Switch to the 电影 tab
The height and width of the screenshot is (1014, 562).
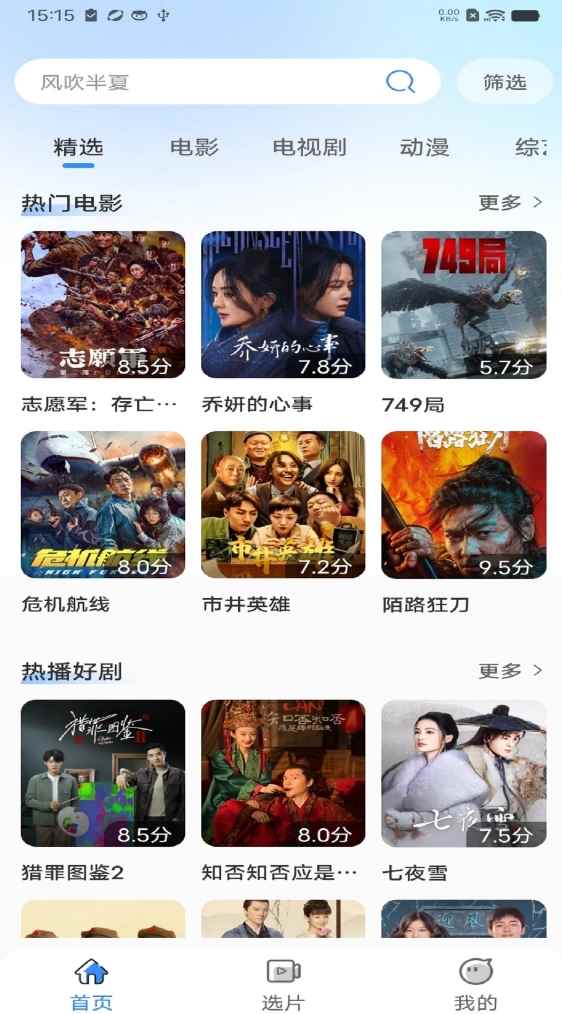coord(194,147)
